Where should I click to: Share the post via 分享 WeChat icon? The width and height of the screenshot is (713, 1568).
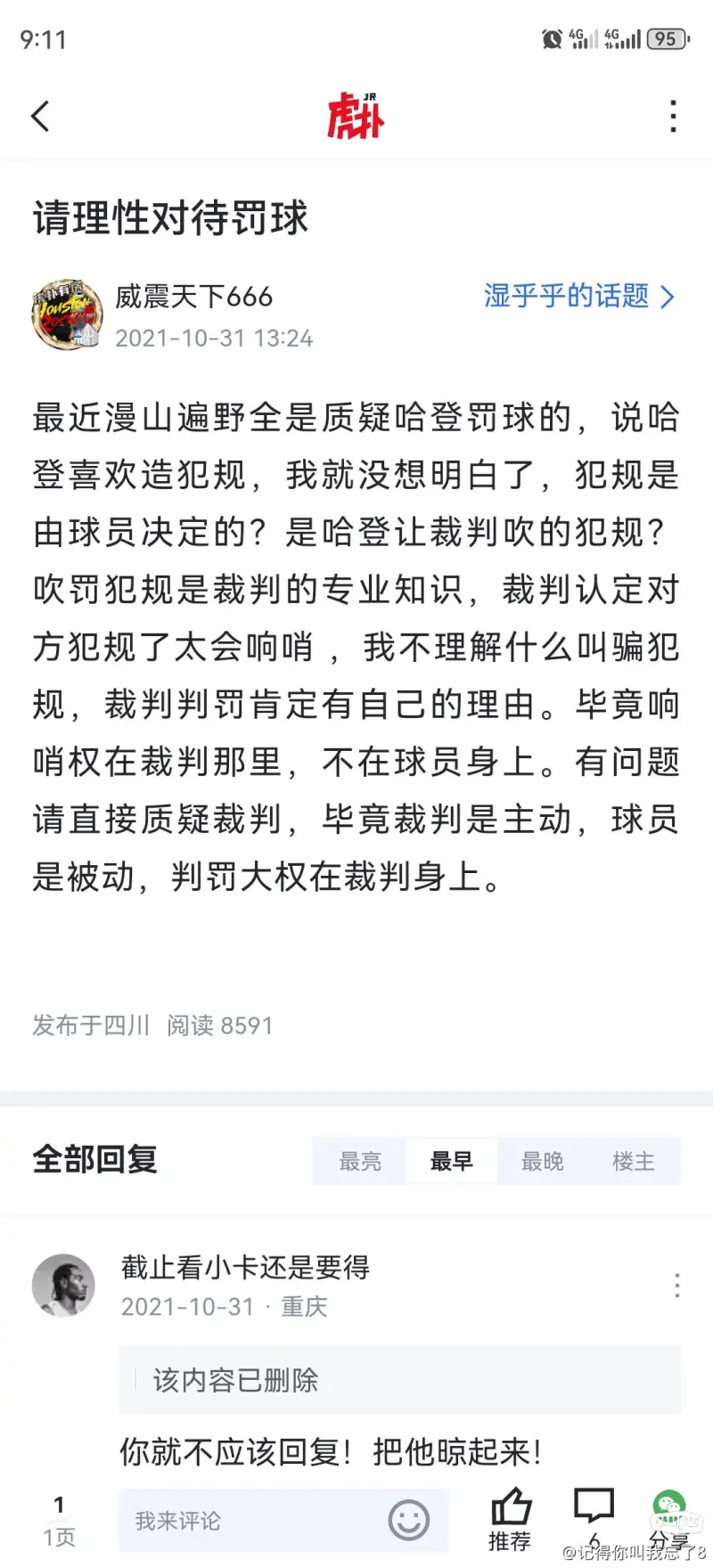669,1520
